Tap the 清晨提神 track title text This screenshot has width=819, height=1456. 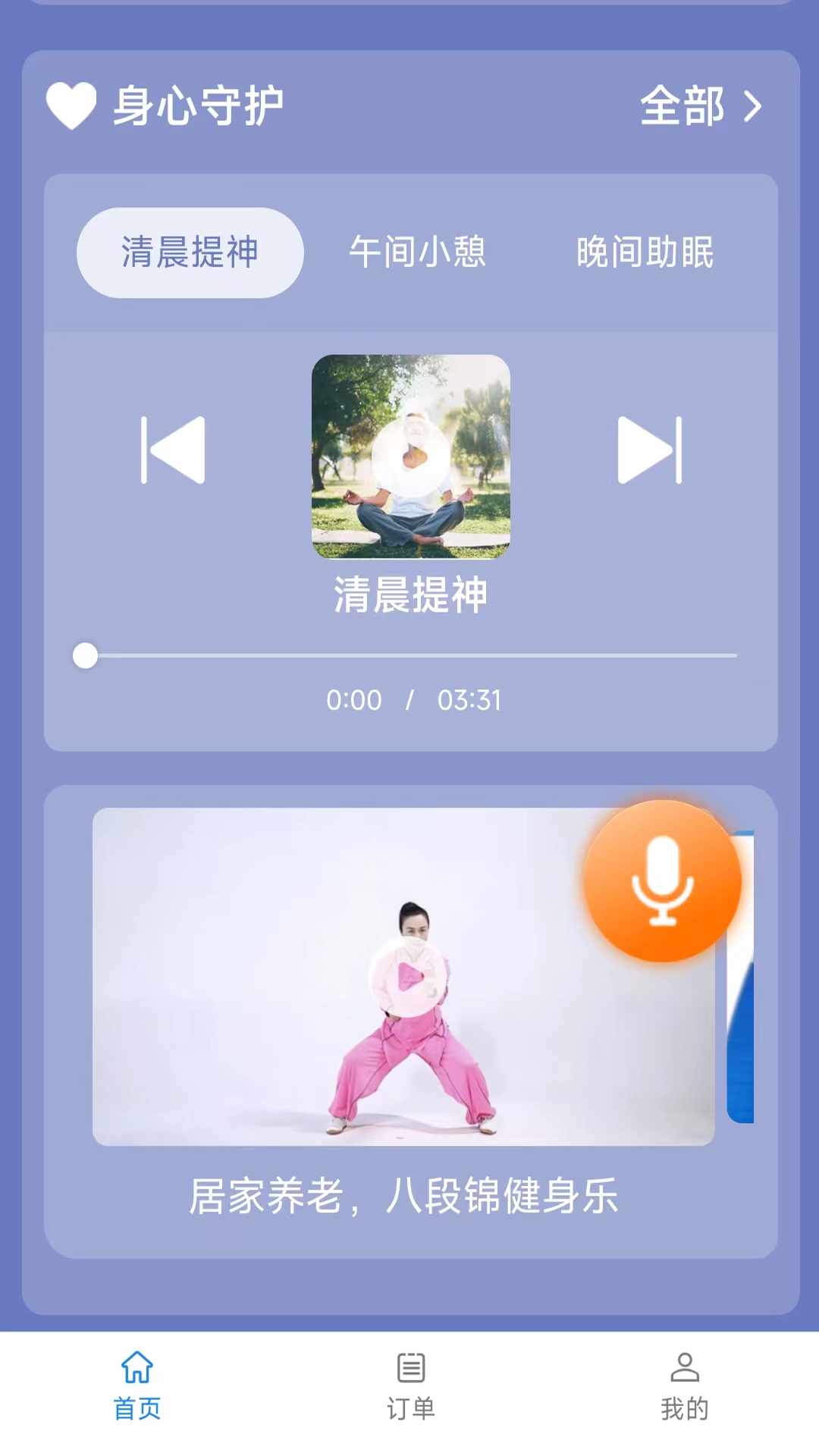[x=409, y=596]
